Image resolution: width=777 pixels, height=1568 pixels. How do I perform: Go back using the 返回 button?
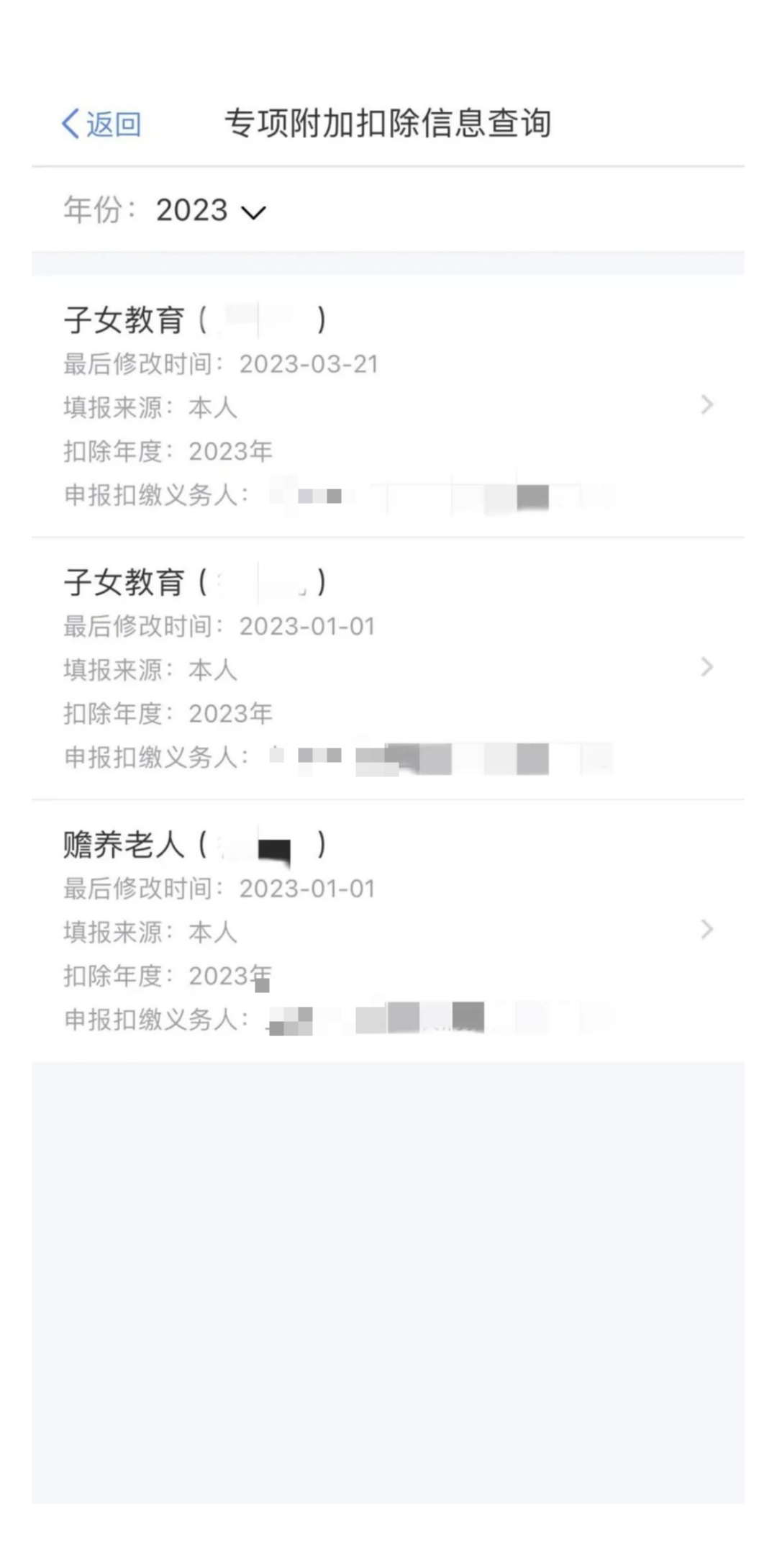(101, 124)
